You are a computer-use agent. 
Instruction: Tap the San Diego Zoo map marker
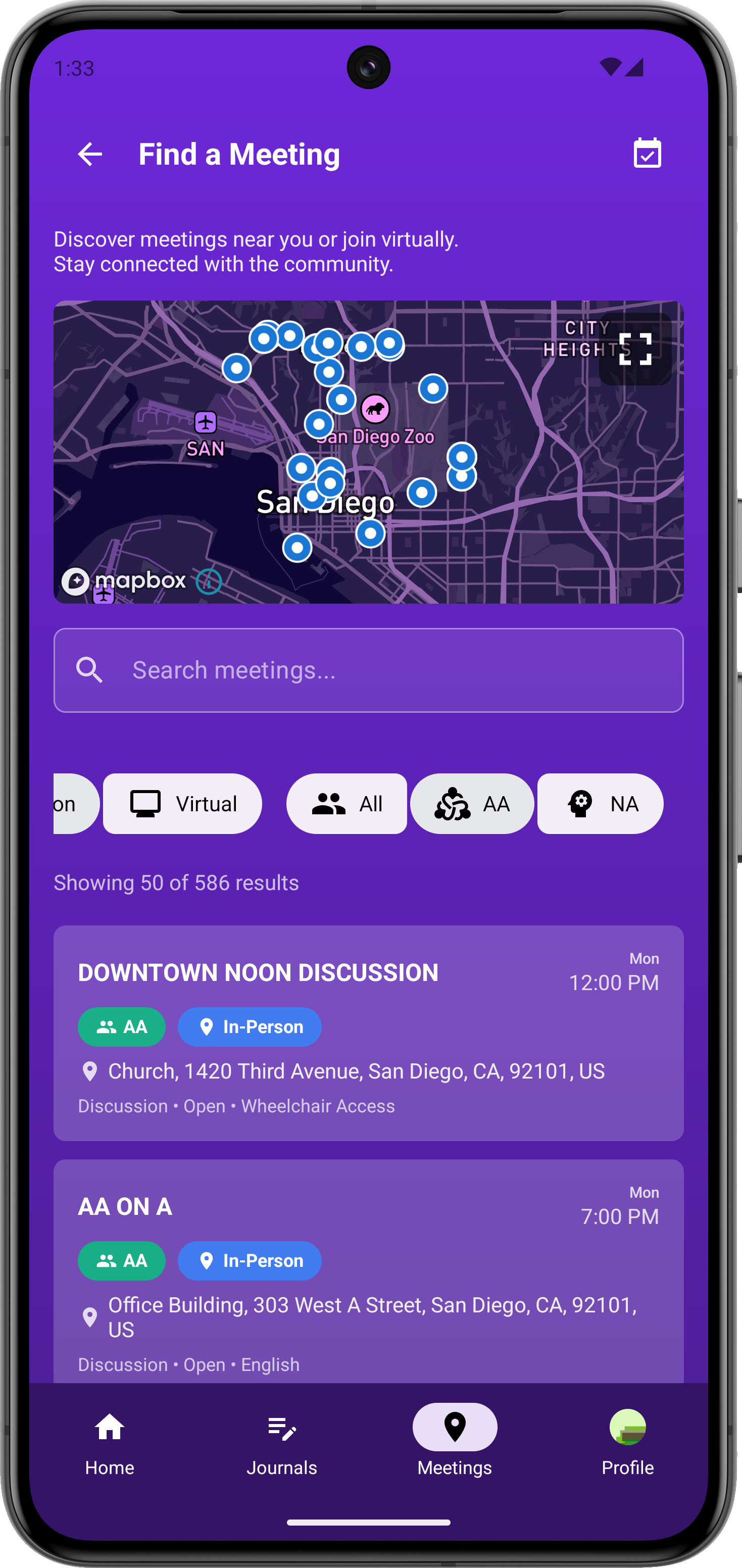click(x=375, y=409)
